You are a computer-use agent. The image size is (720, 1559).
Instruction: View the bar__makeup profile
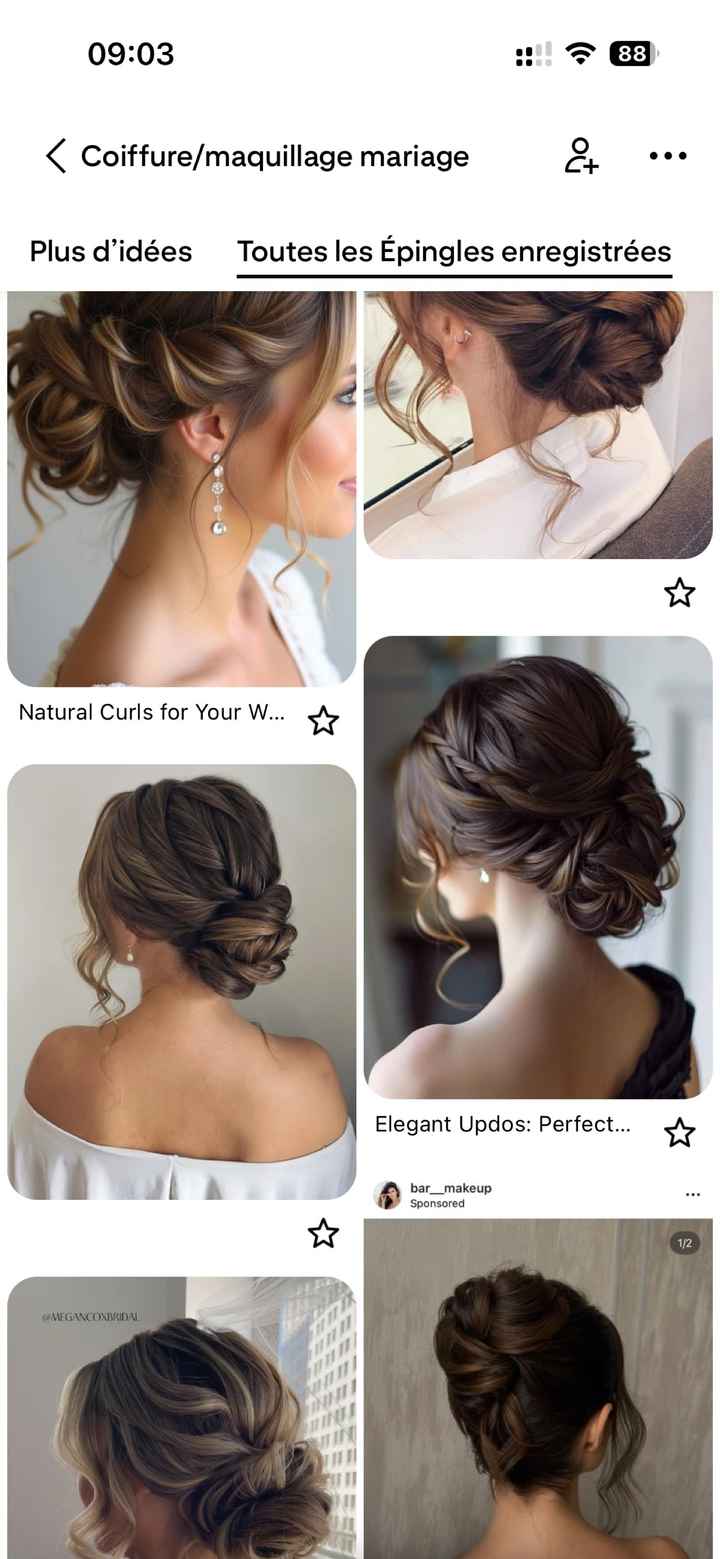point(388,1194)
